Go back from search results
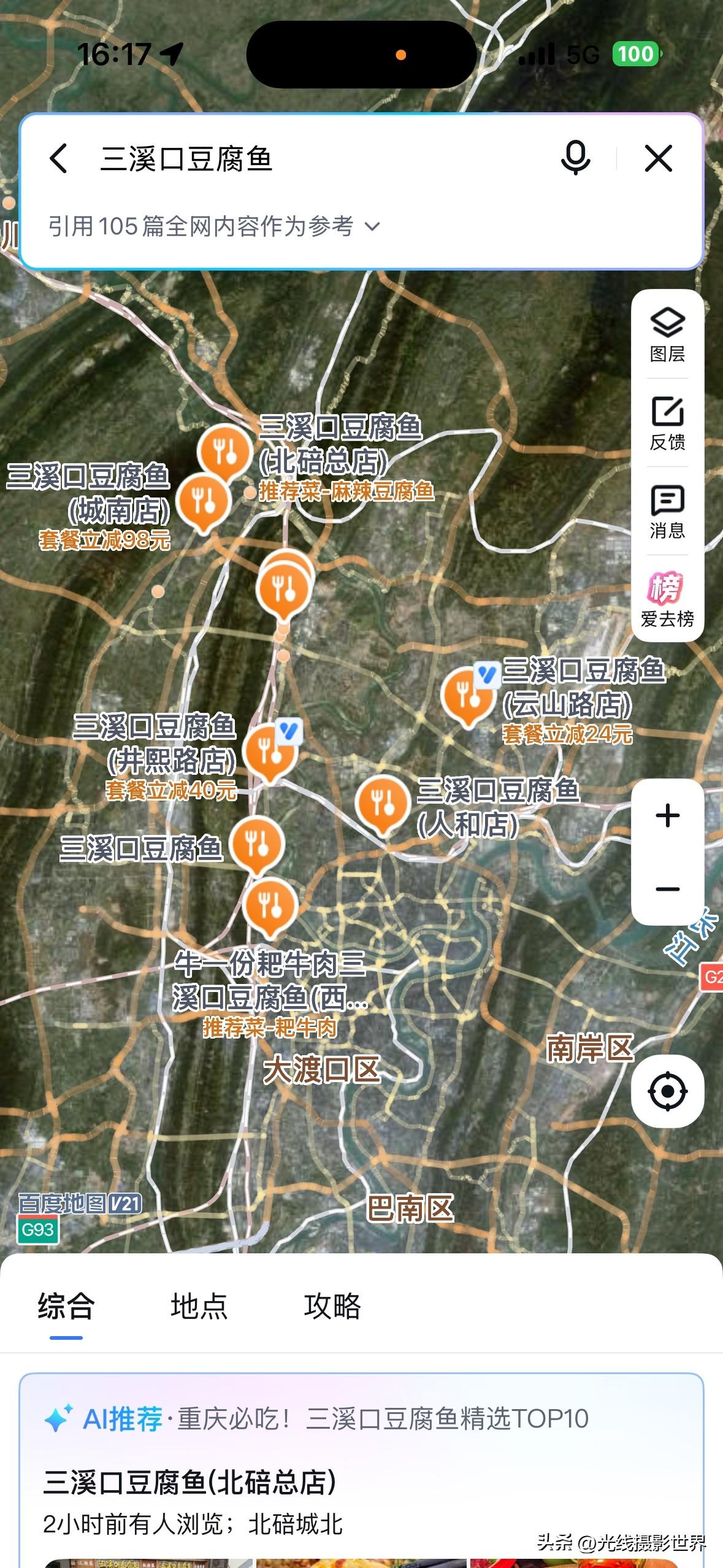The height and width of the screenshot is (1568, 723). point(59,159)
